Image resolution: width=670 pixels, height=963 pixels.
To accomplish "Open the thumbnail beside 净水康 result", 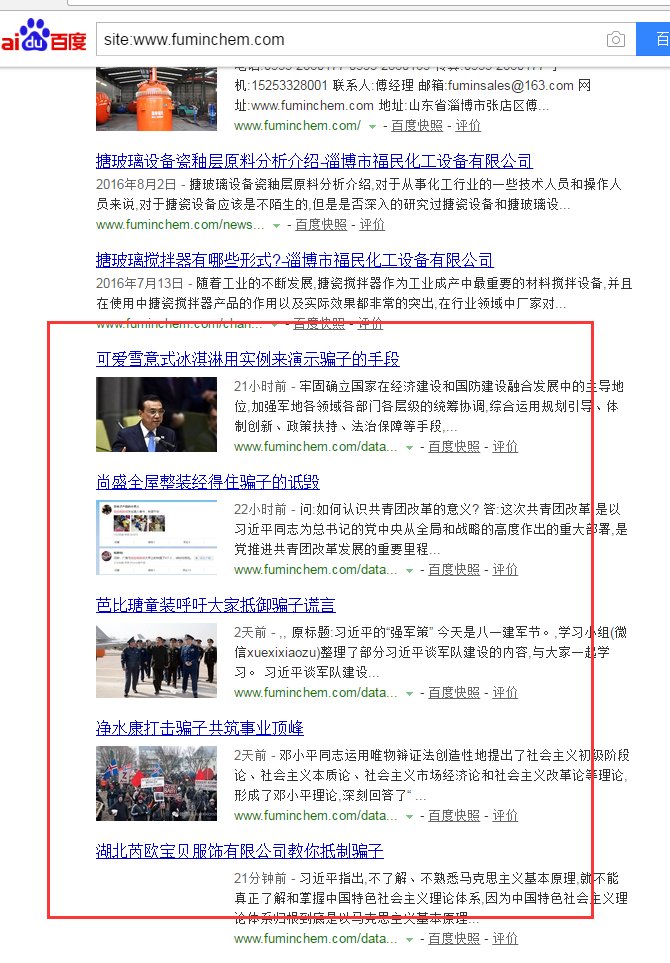I will (156, 783).
